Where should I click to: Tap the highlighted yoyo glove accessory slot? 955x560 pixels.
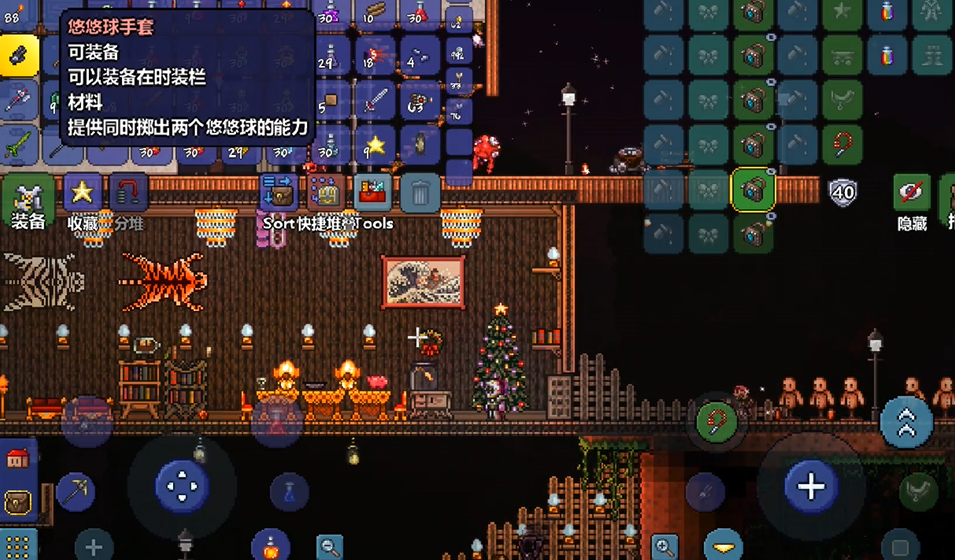[x=753, y=189]
